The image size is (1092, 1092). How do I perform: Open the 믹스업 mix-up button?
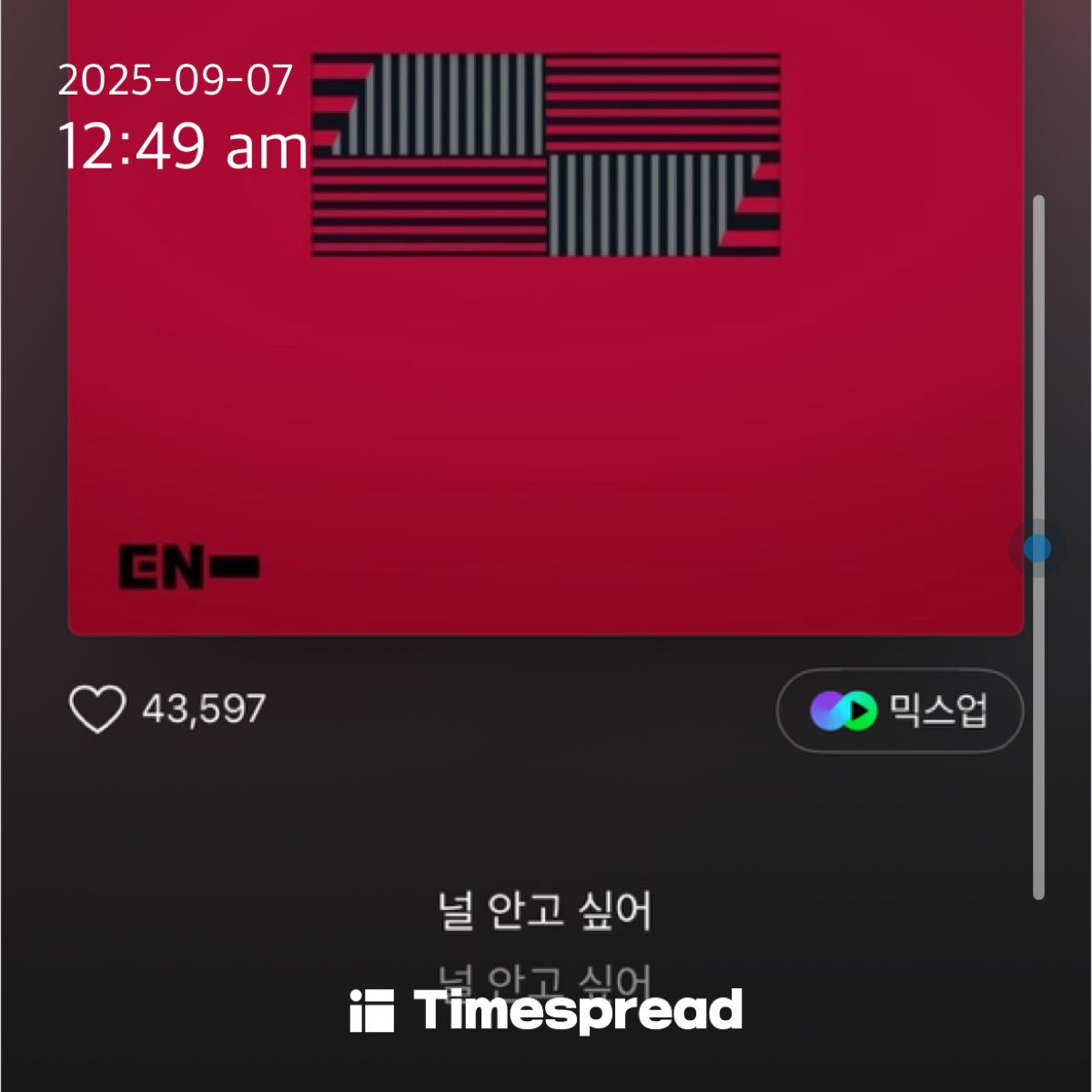(x=899, y=711)
